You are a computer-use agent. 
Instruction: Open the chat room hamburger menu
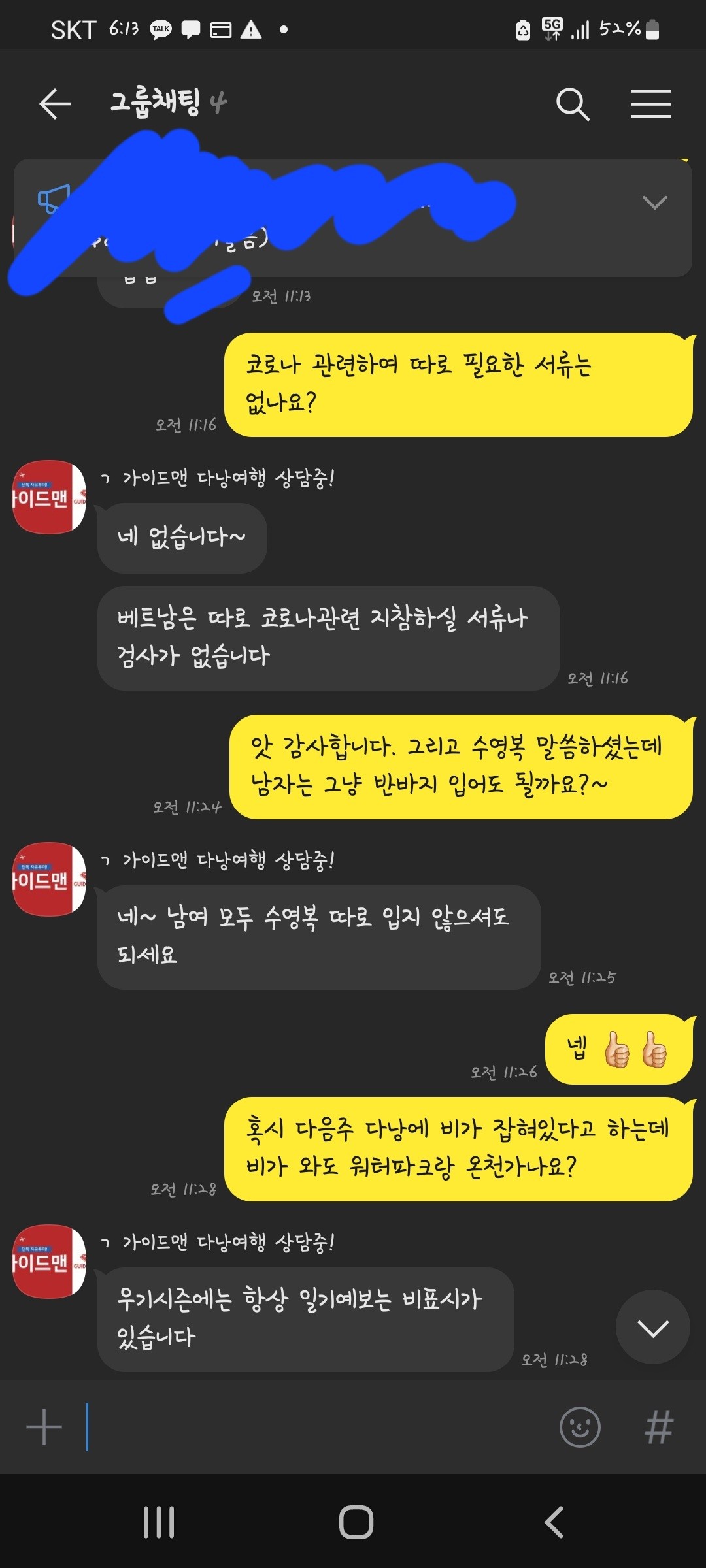(x=650, y=105)
